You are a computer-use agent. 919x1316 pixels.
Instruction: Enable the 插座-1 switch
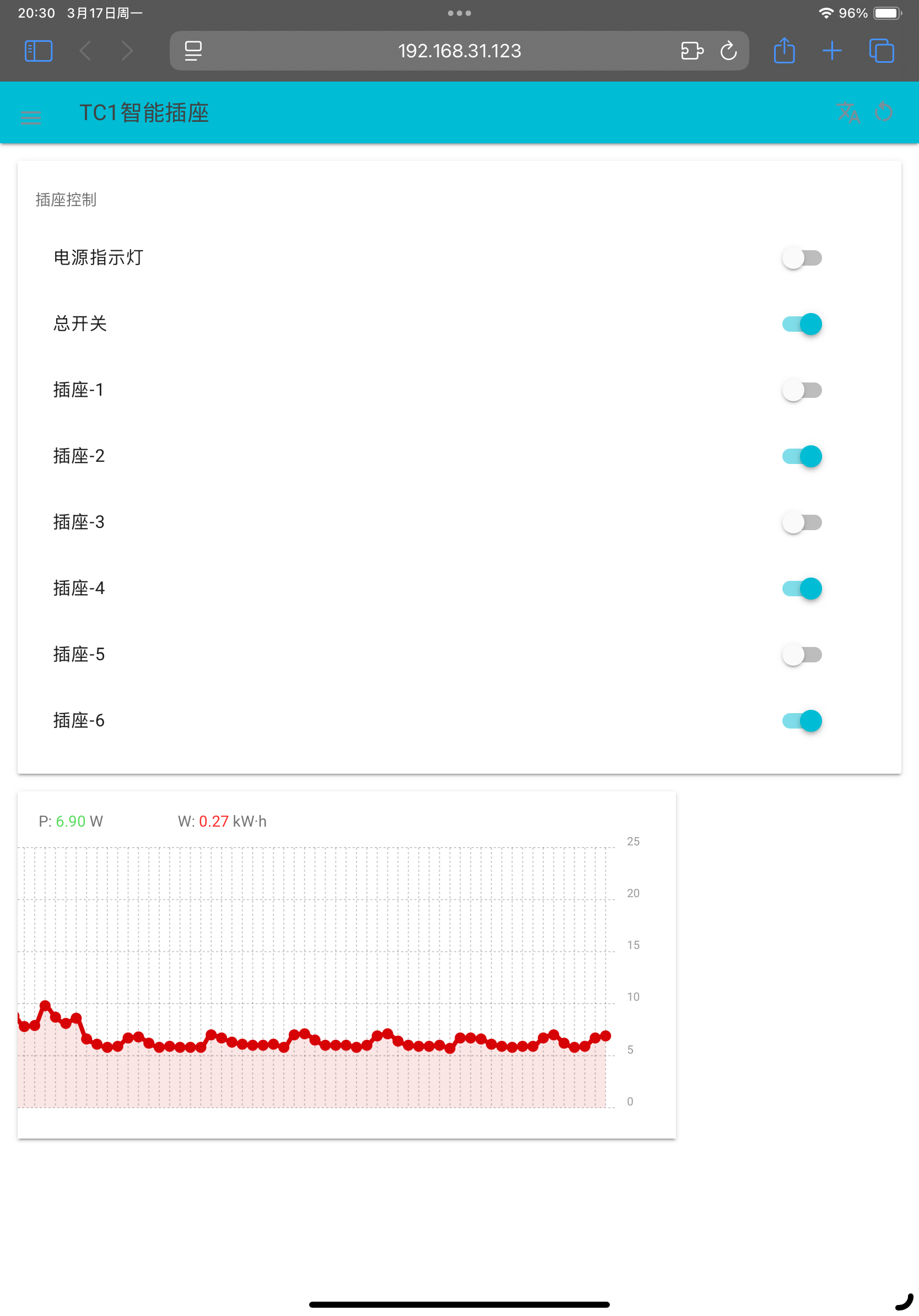802,390
